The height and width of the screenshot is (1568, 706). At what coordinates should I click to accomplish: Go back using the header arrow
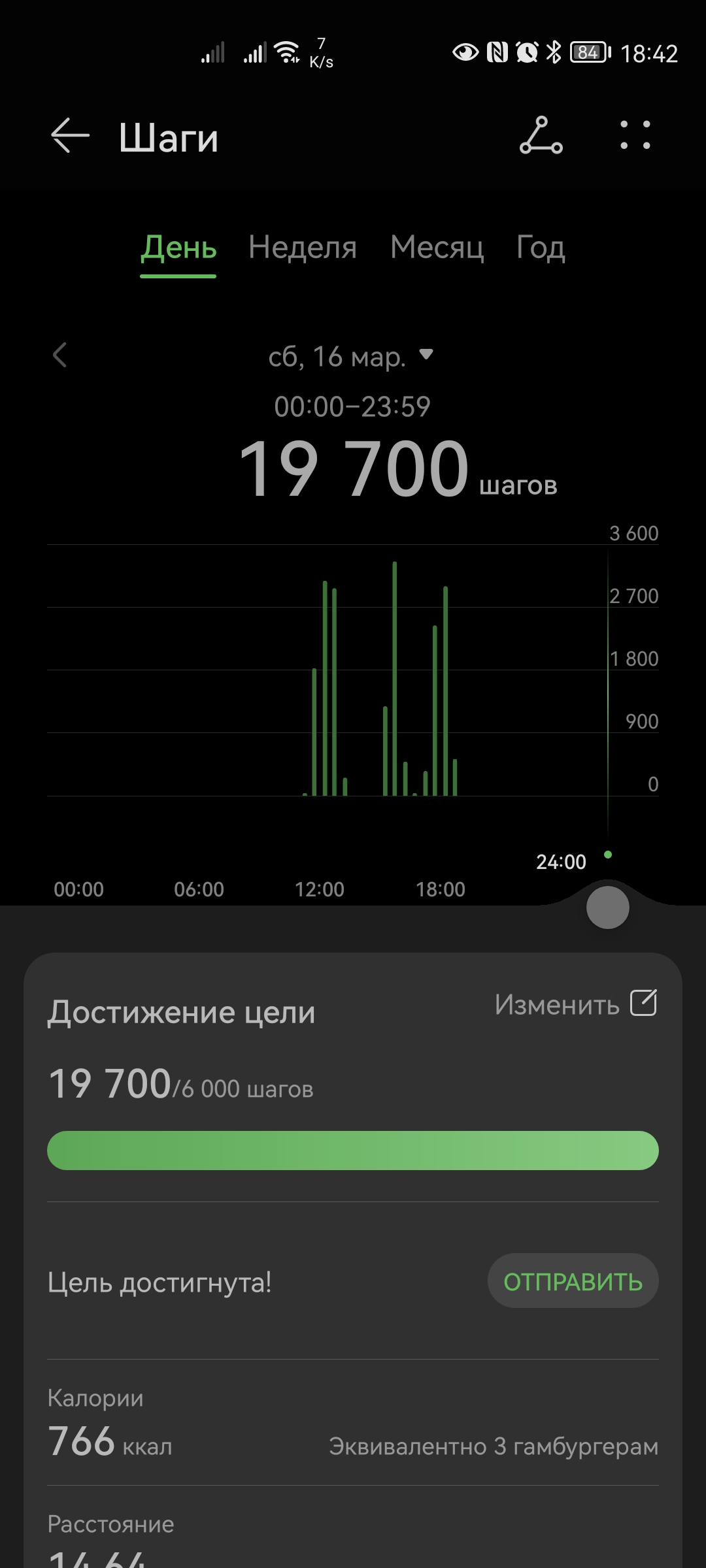(x=70, y=136)
